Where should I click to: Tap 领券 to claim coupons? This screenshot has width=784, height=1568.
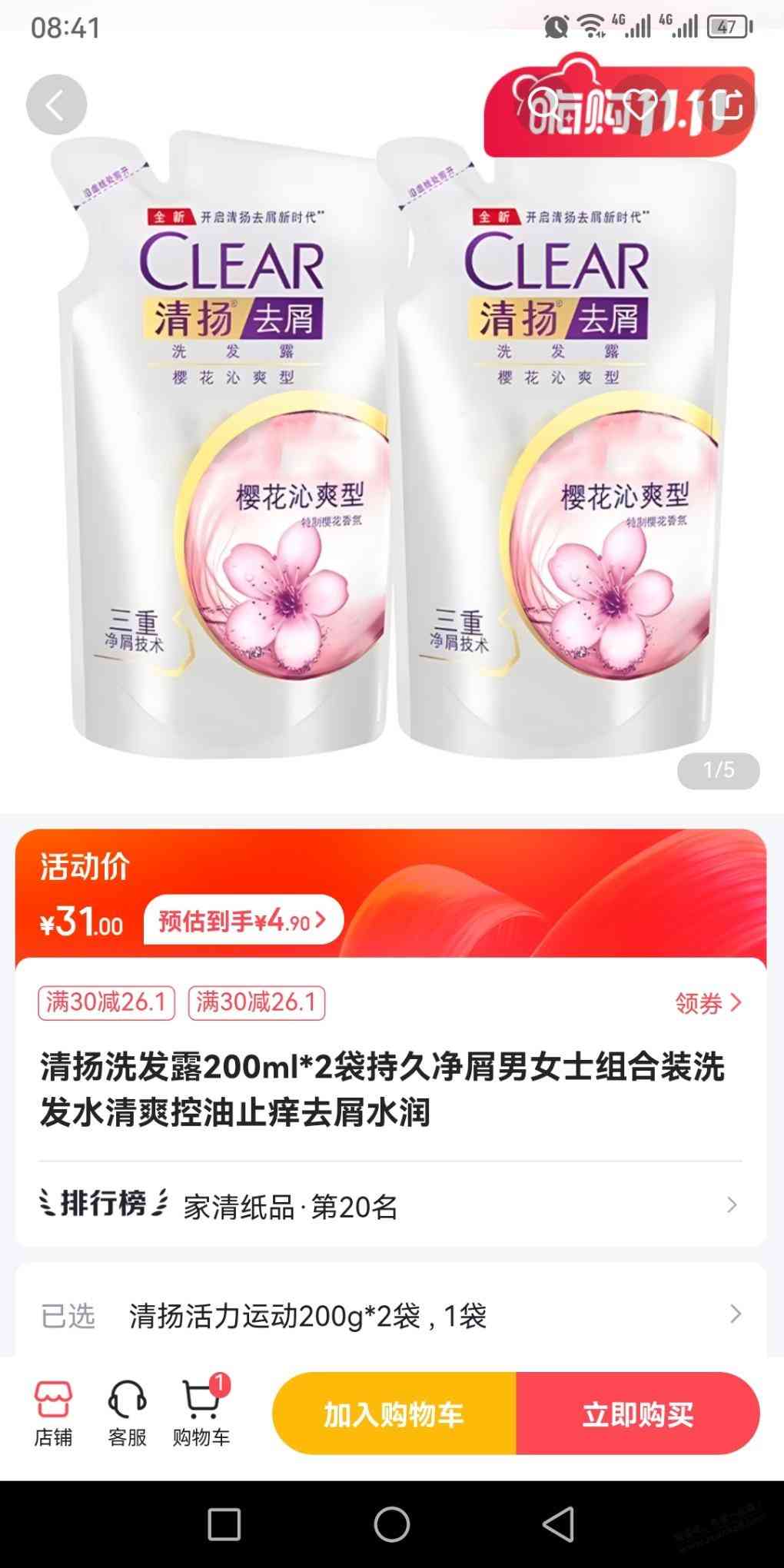coord(708,1003)
